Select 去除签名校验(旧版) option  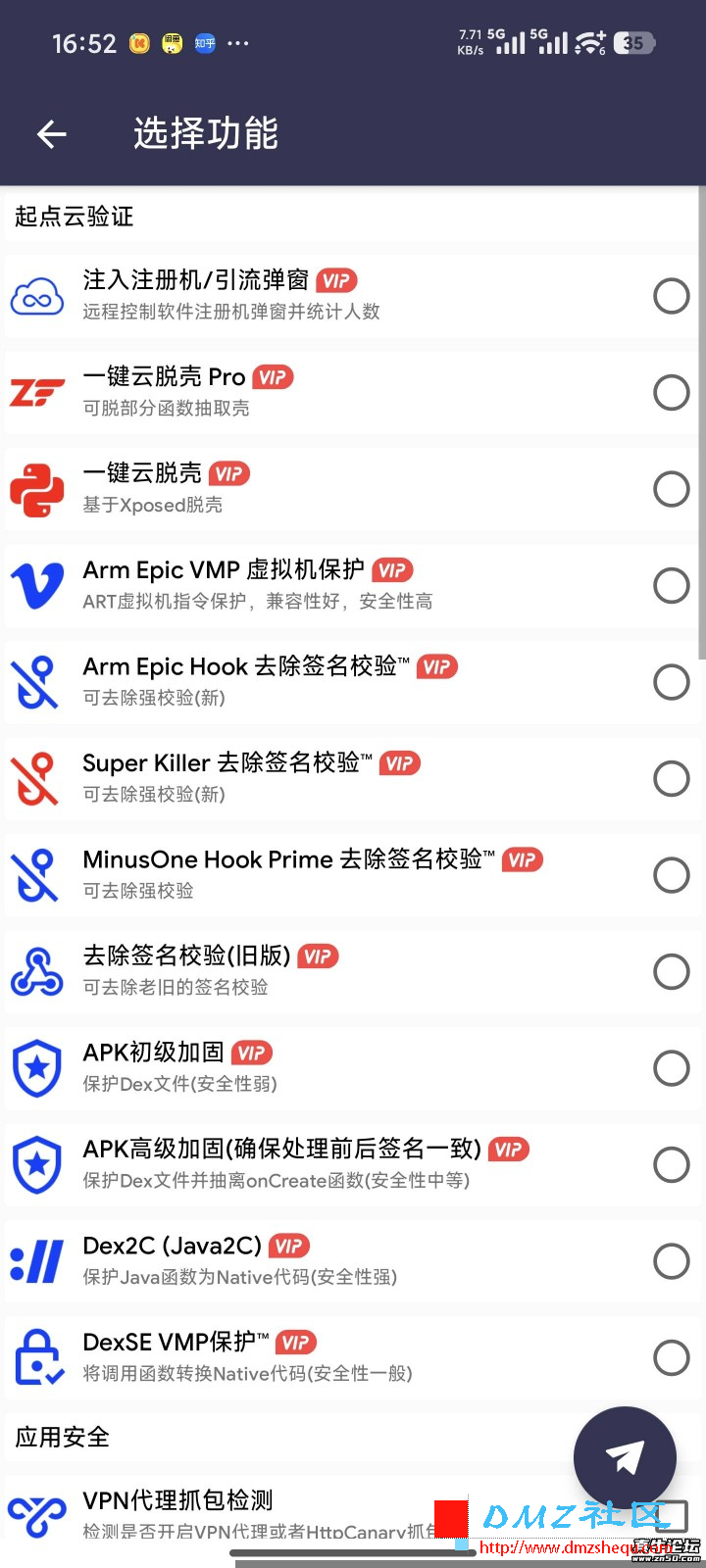coord(671,971)
